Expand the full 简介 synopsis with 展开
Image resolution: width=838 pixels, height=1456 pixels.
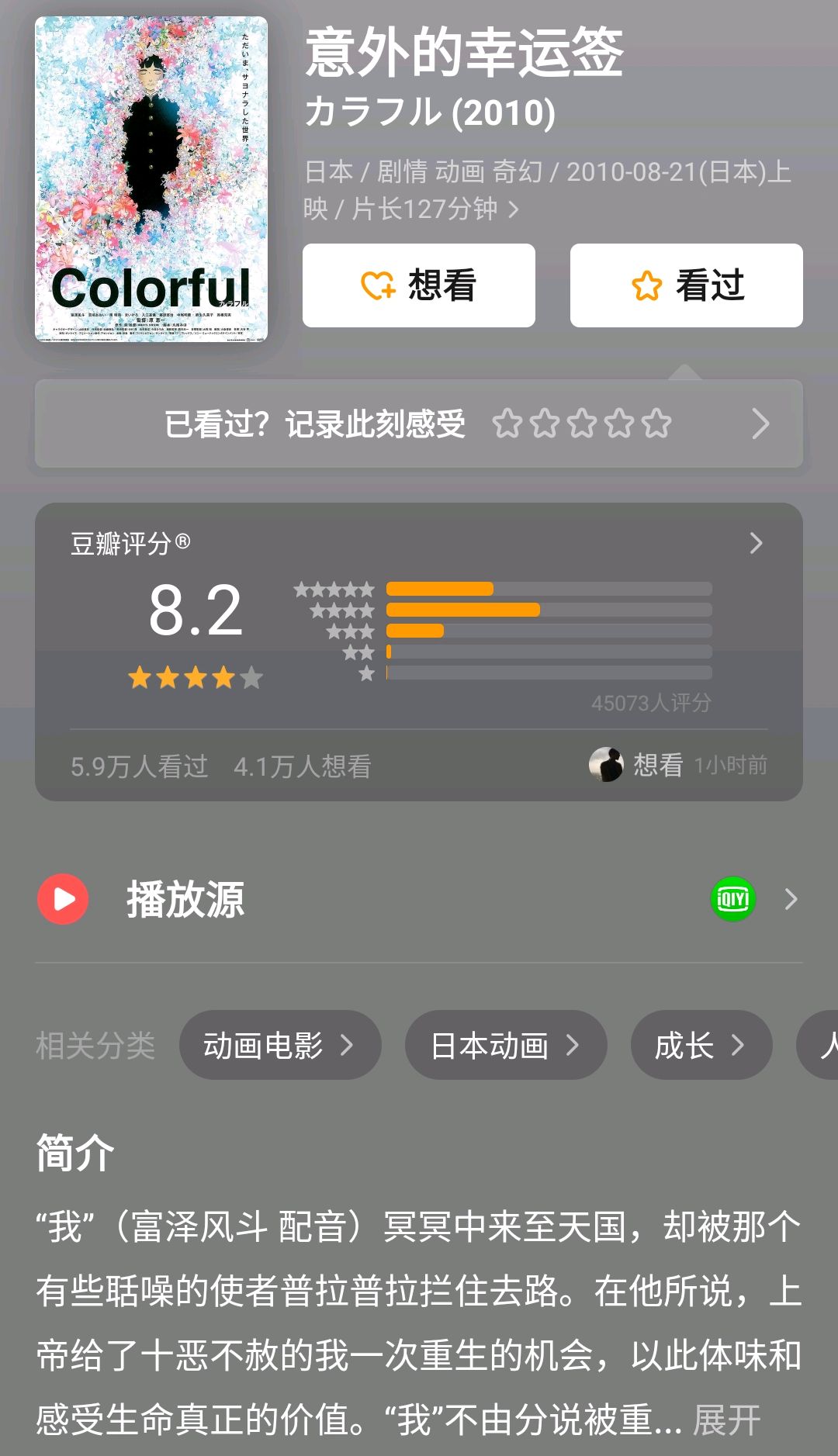726,1420
